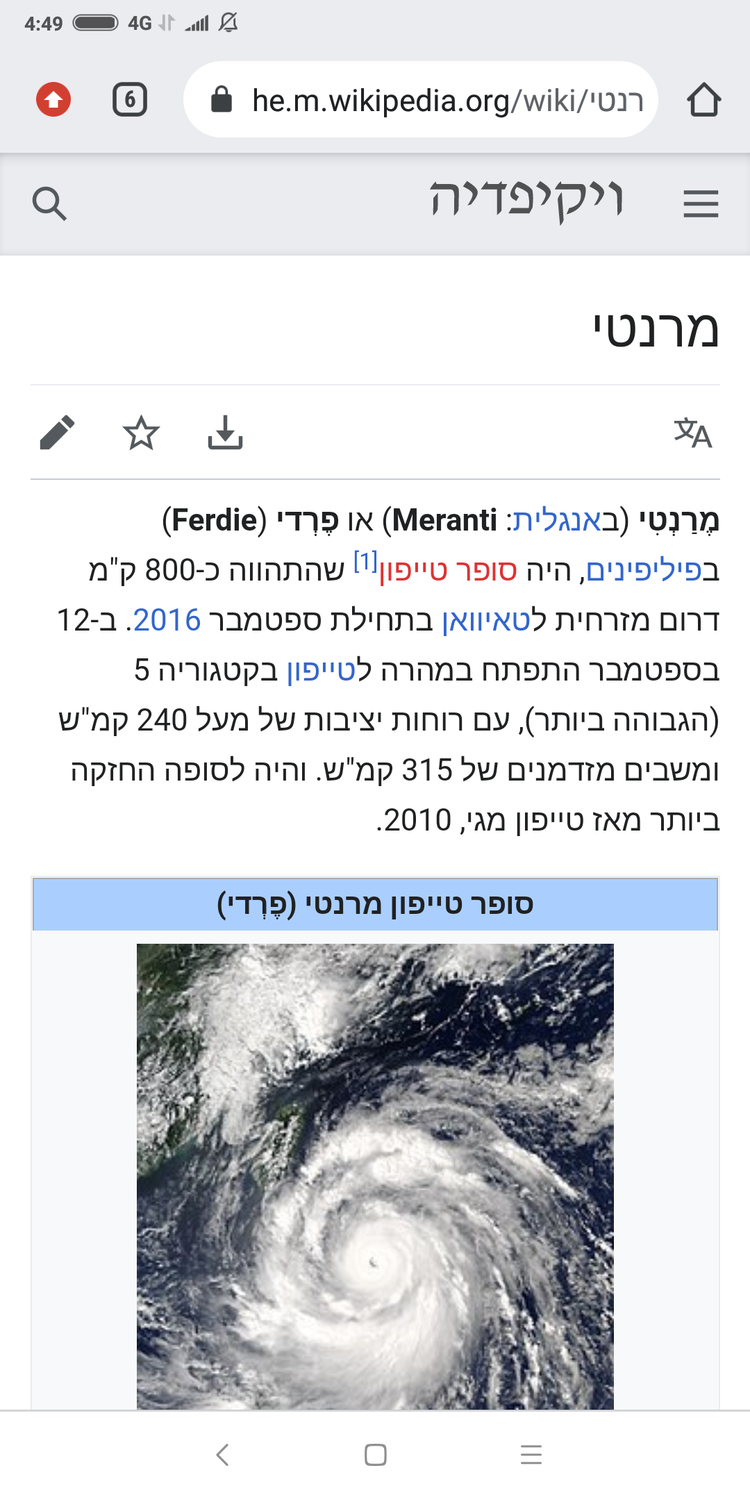Image resolution: width=750 pixels, height=1500 pixels.
Task: Download this article
Action: tap(225, 433)
